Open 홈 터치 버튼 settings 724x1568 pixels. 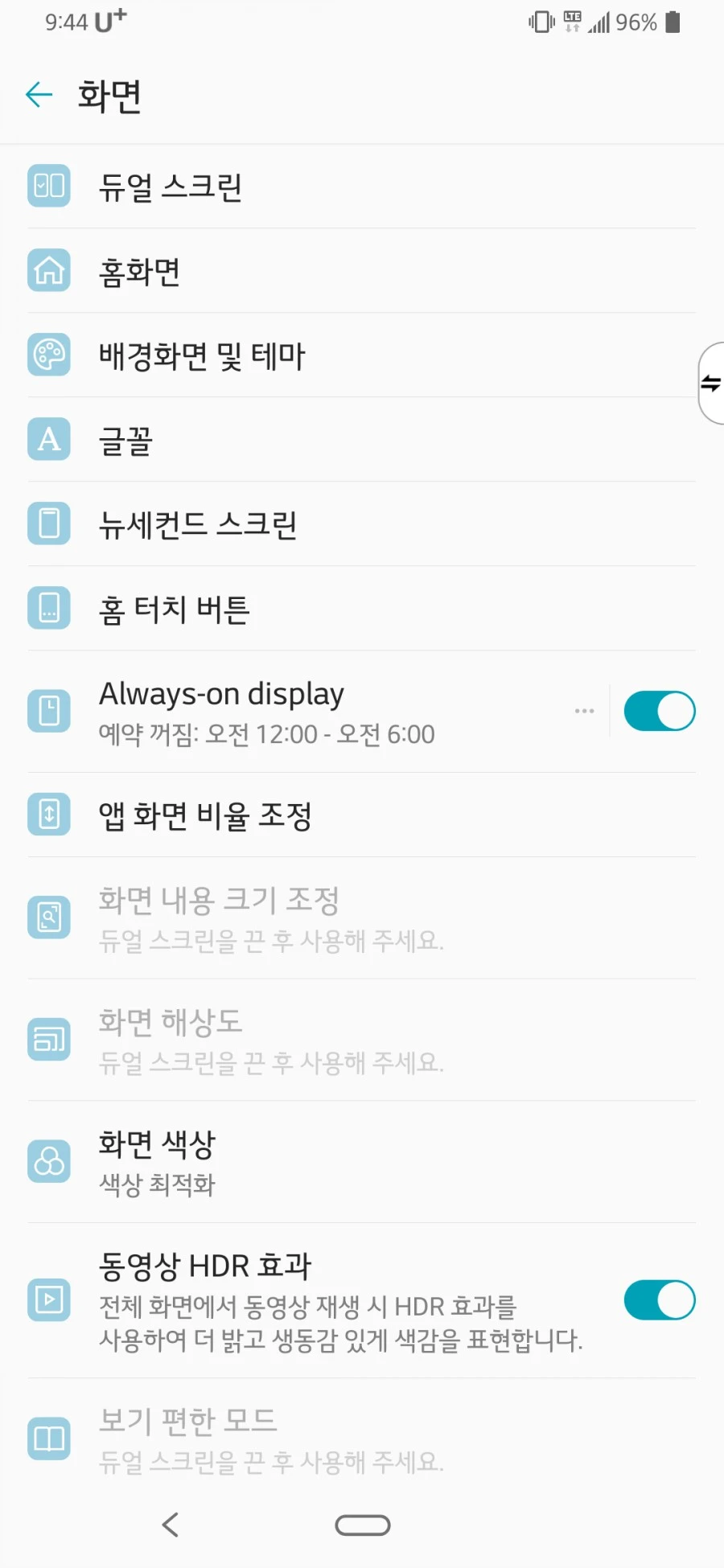(x=362, y=609)
